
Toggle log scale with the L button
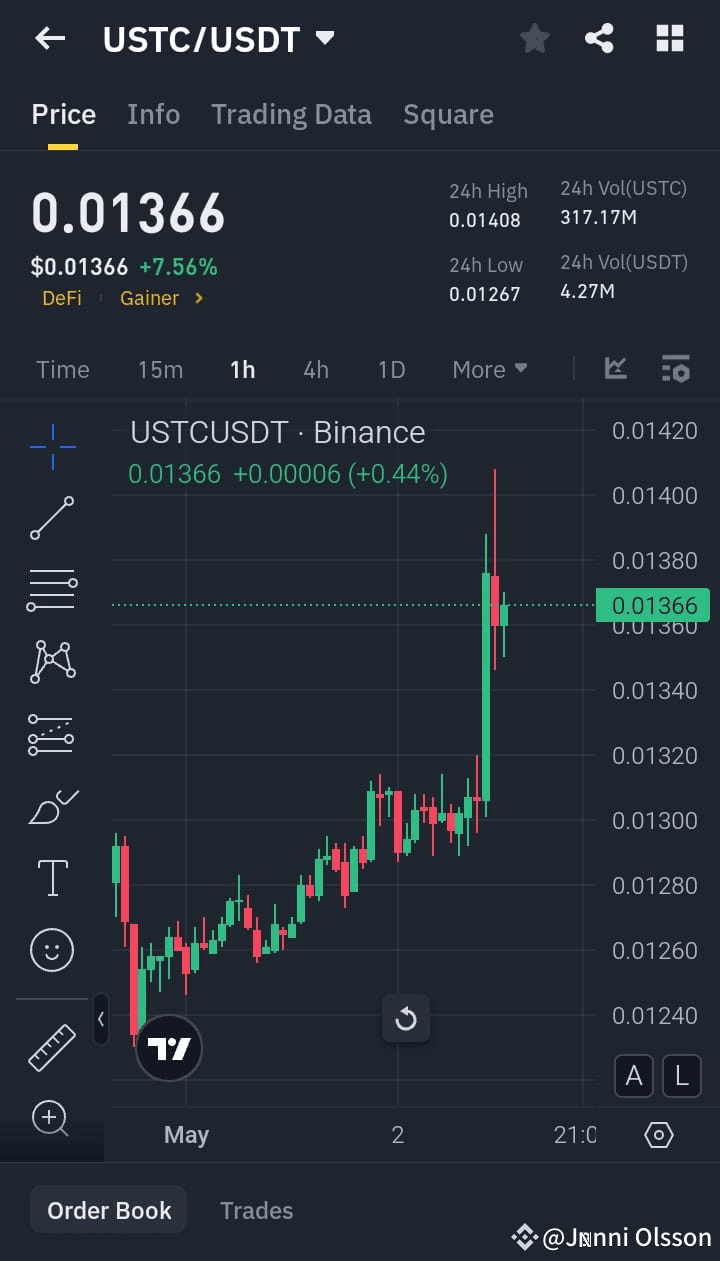[681, 1076]
